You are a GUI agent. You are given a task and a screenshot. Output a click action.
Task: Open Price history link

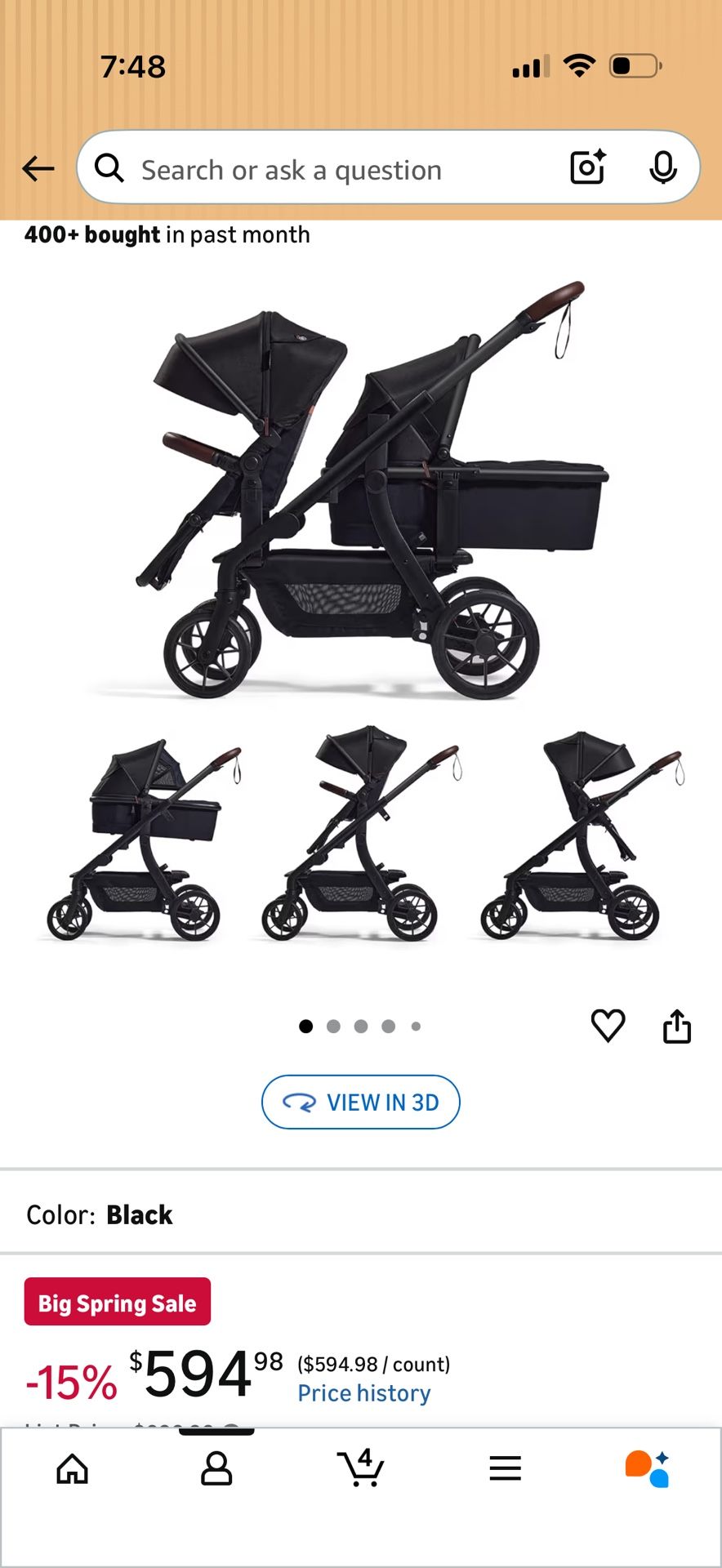(x=363, y=1393)
